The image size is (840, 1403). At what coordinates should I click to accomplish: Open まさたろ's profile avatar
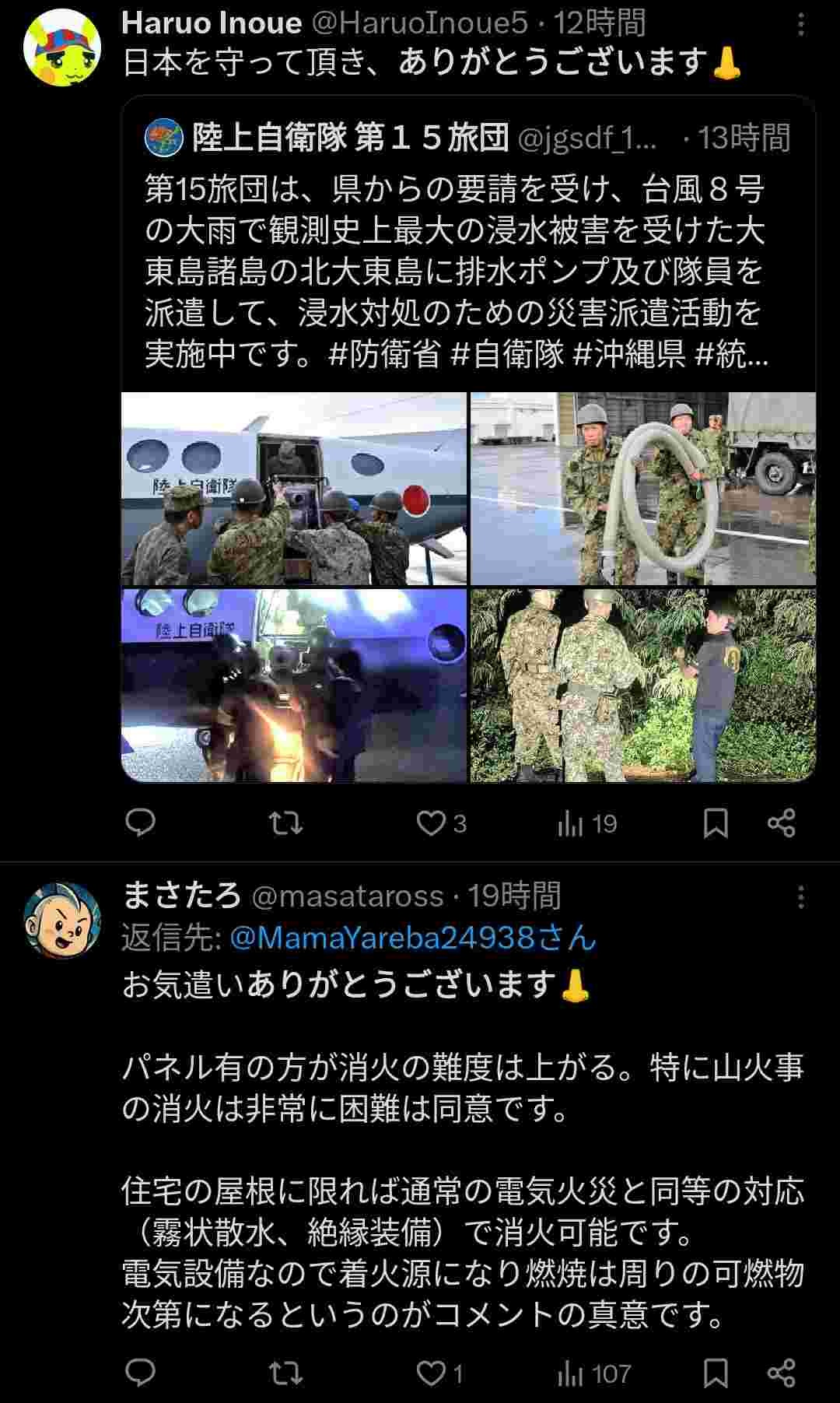coord(62,920)
